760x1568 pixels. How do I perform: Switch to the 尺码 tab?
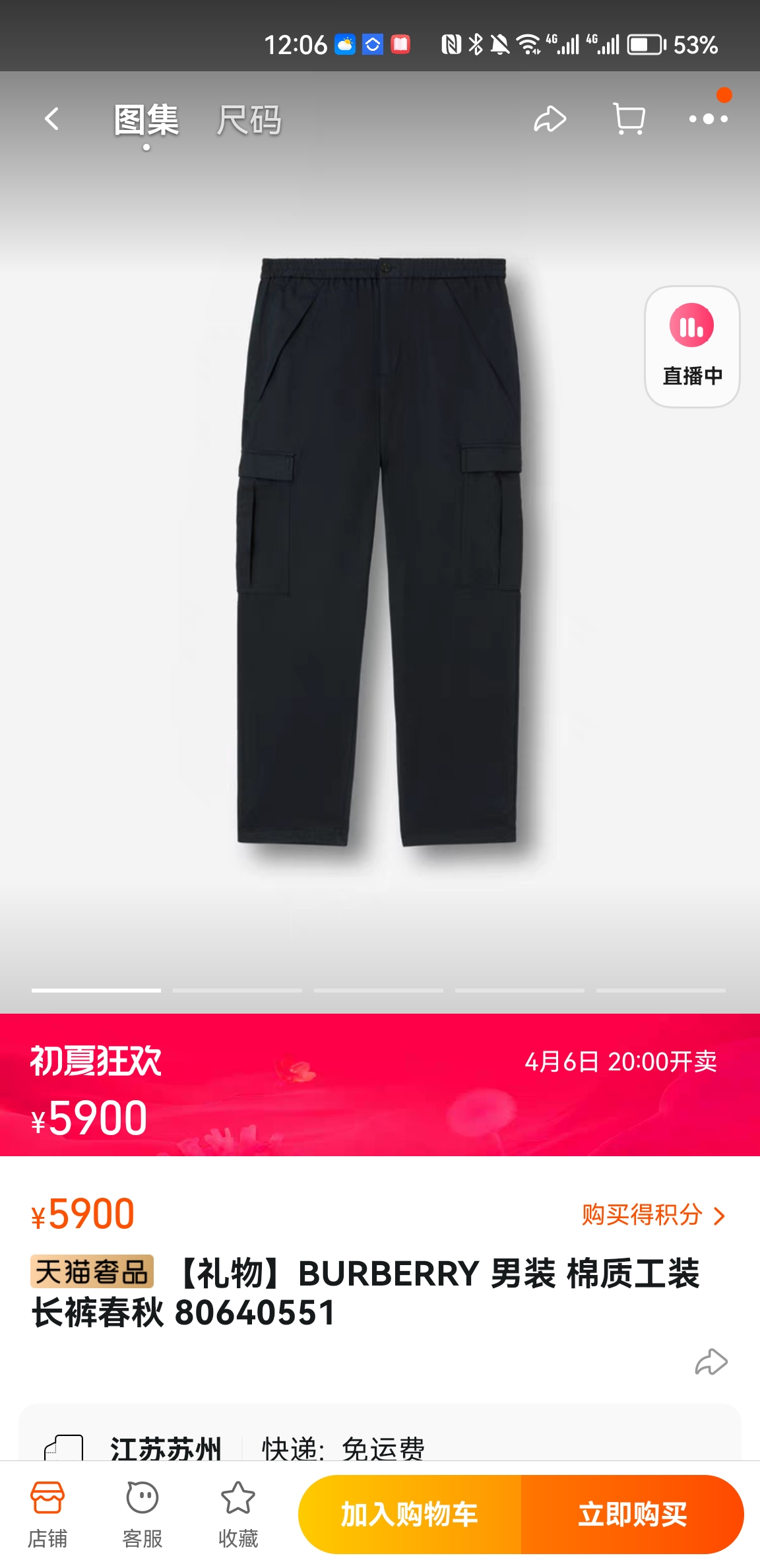point(249,120)
